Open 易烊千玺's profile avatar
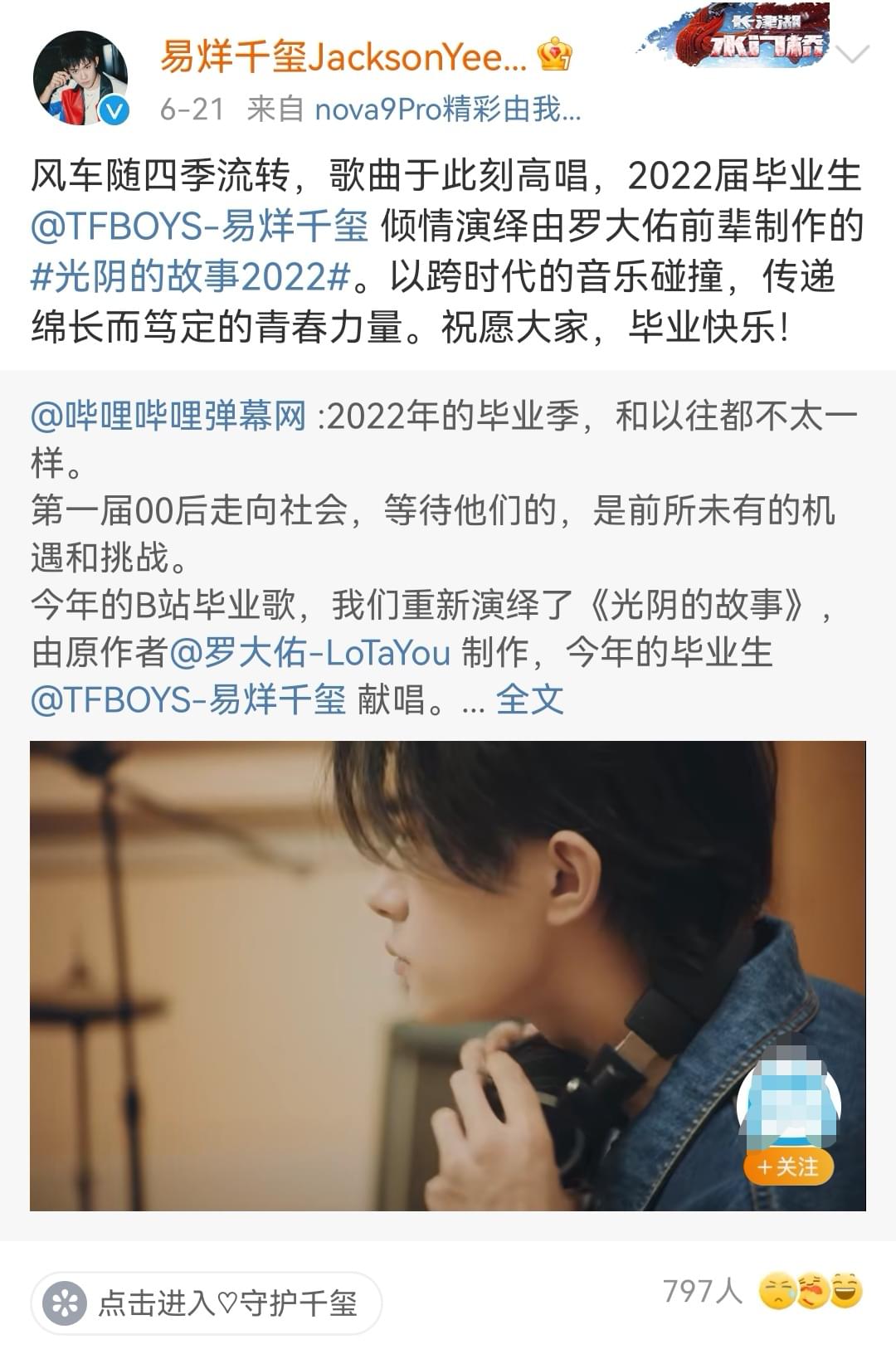Viewport: 896px width, 1354px height. (x=80, y=79)
